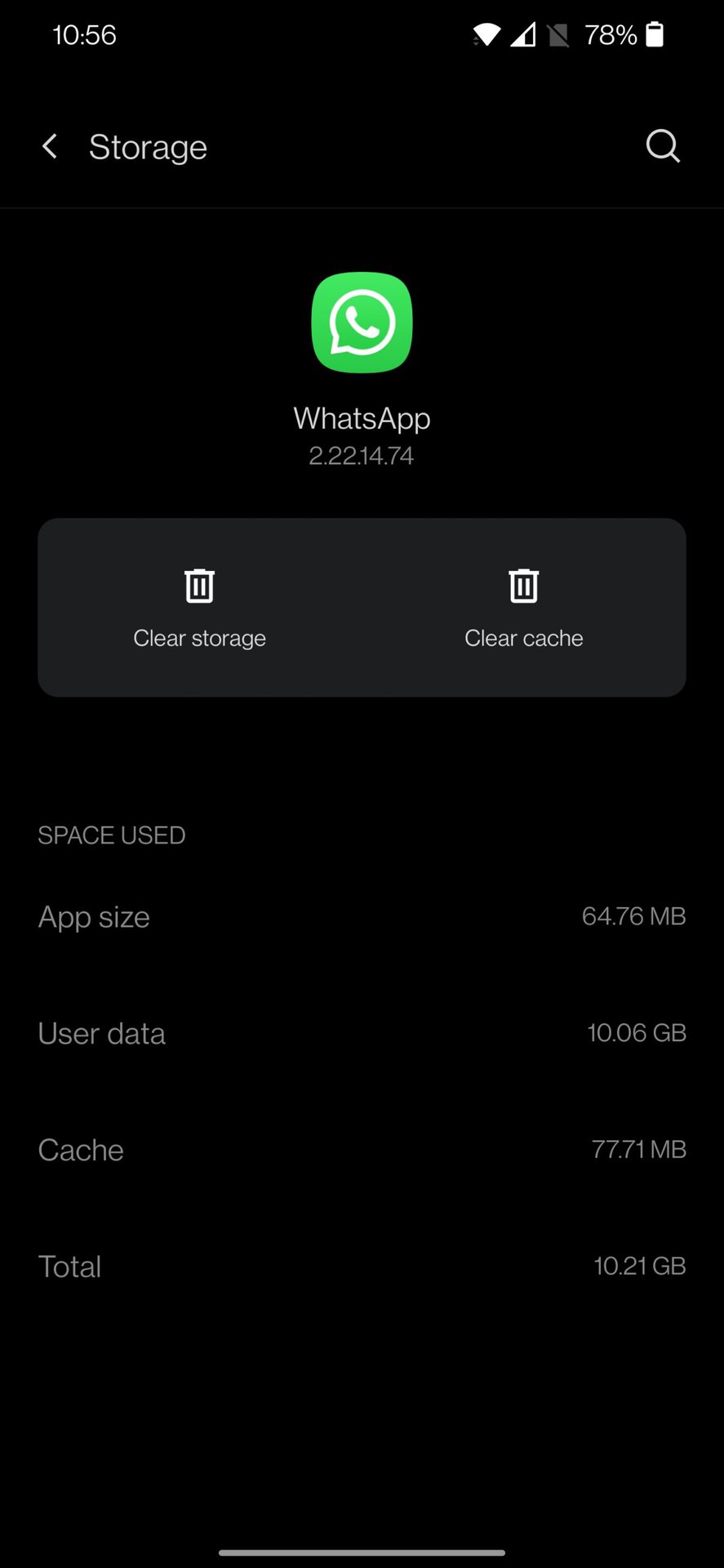Viewport: 724px width, 1568px height.
Task: Go back from the Storage screen
Action: click(50, 147)
